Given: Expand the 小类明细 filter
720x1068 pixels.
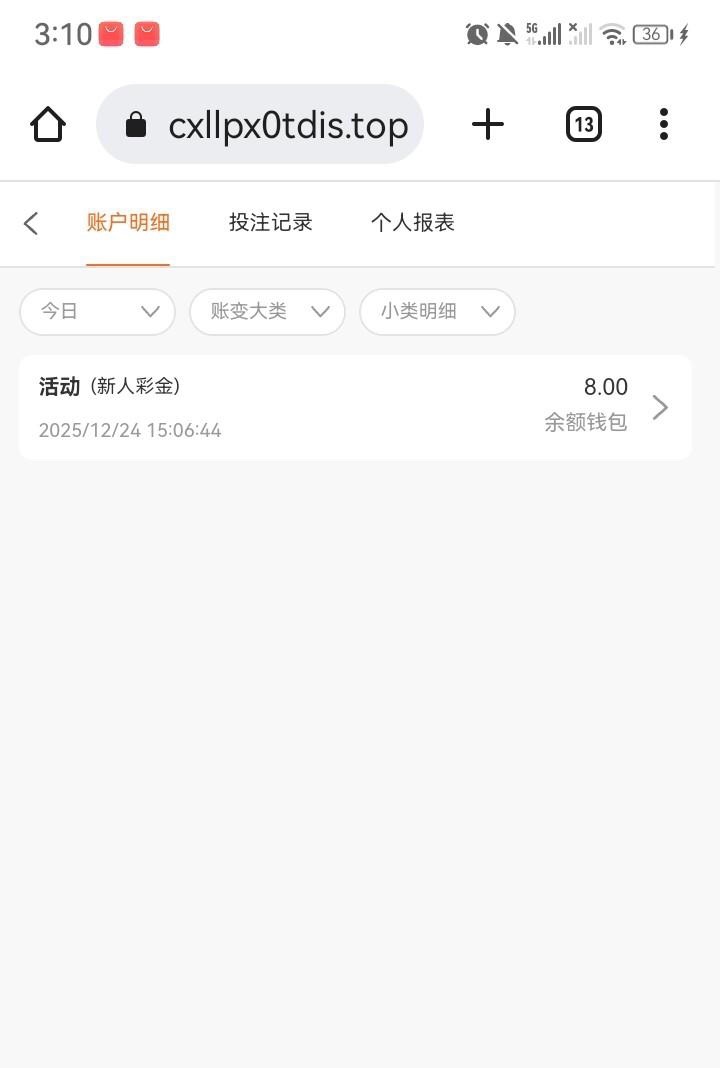Looking at the screenshot, I should point(437,311).
